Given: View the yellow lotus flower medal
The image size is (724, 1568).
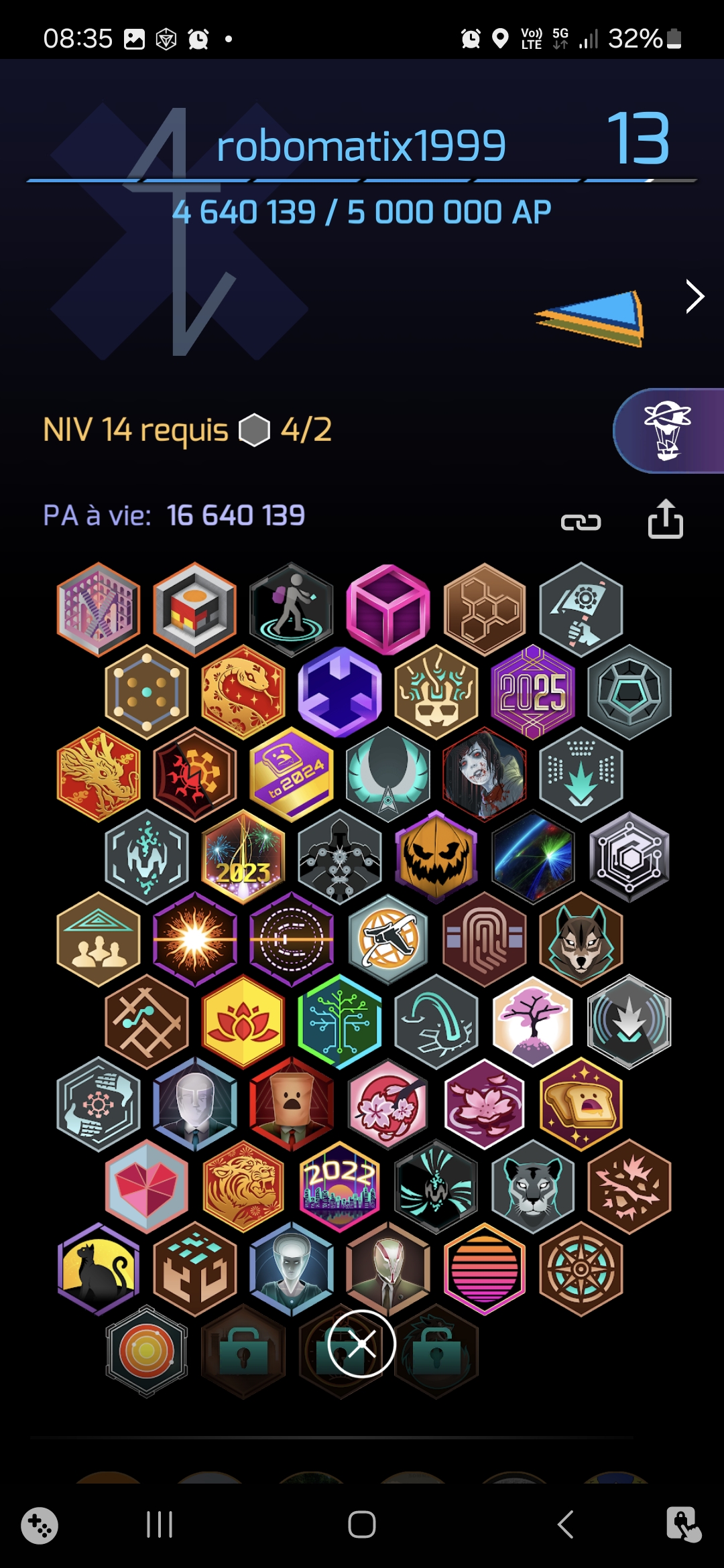Looking at the screenshot, I should (243, 1022).
